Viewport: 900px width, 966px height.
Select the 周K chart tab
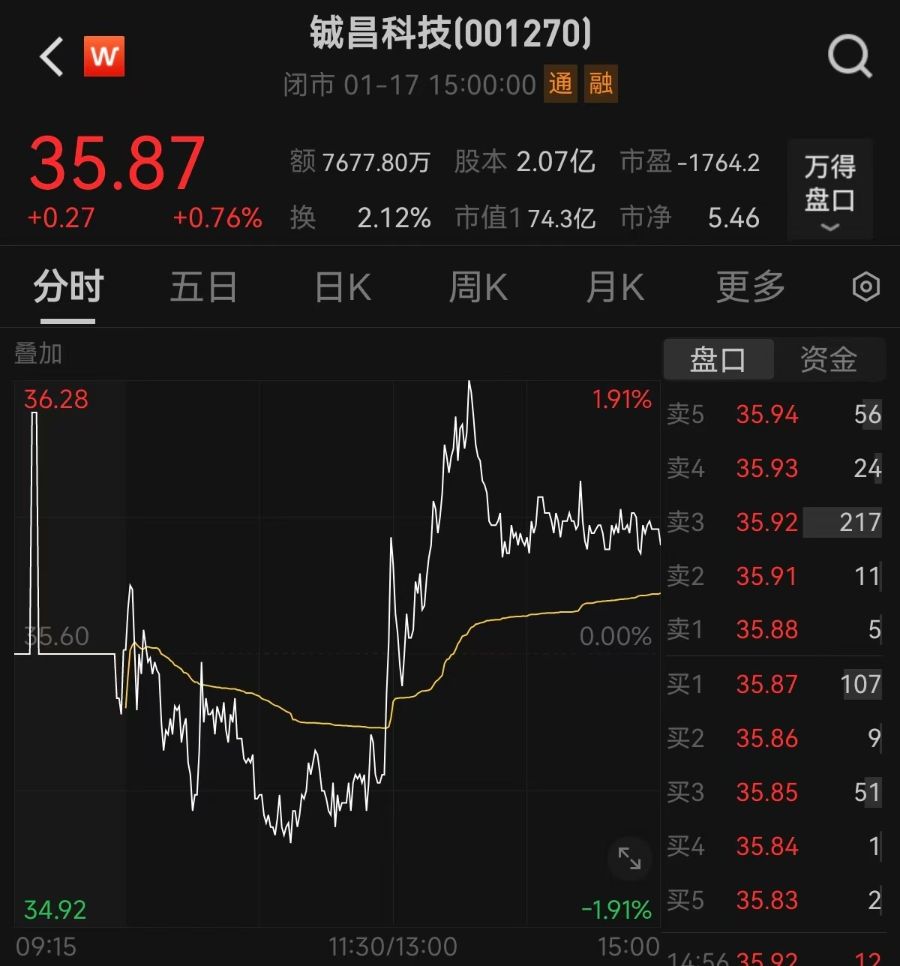coord(478,288)
